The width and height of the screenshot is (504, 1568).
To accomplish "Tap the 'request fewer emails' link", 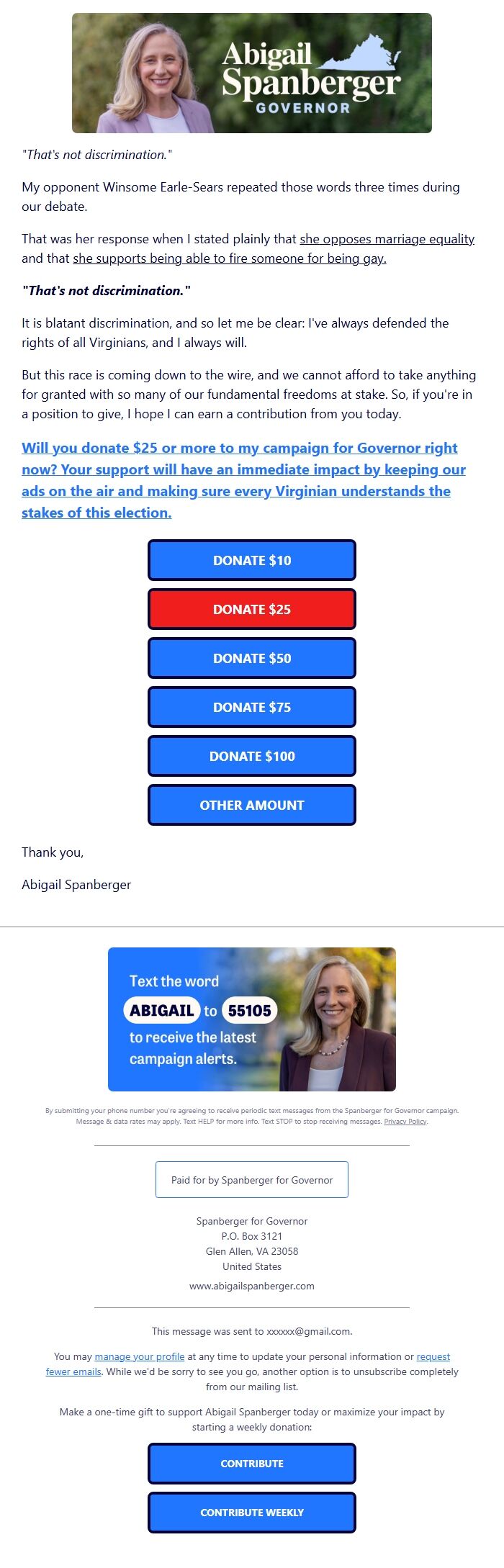I will [x=433, y=1356].
